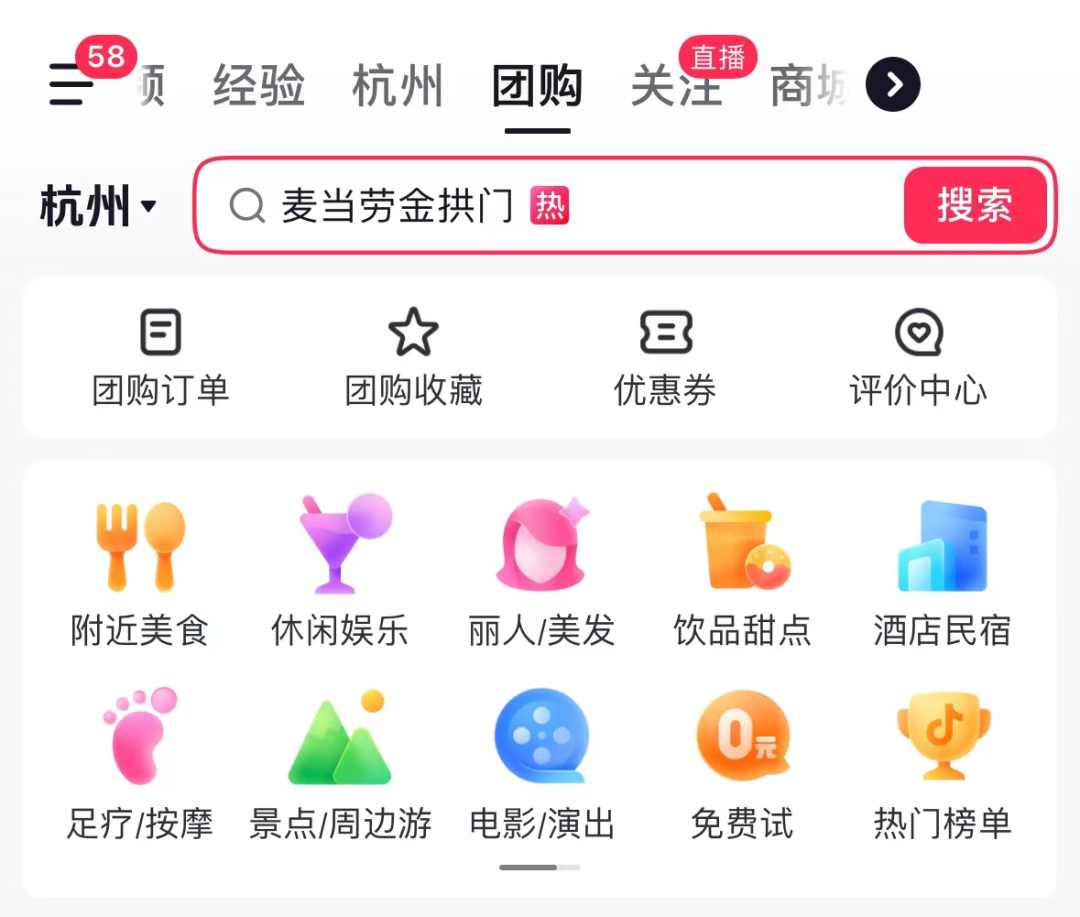Open the 酒店民宿 category
1080x917 pixels.
942,570
